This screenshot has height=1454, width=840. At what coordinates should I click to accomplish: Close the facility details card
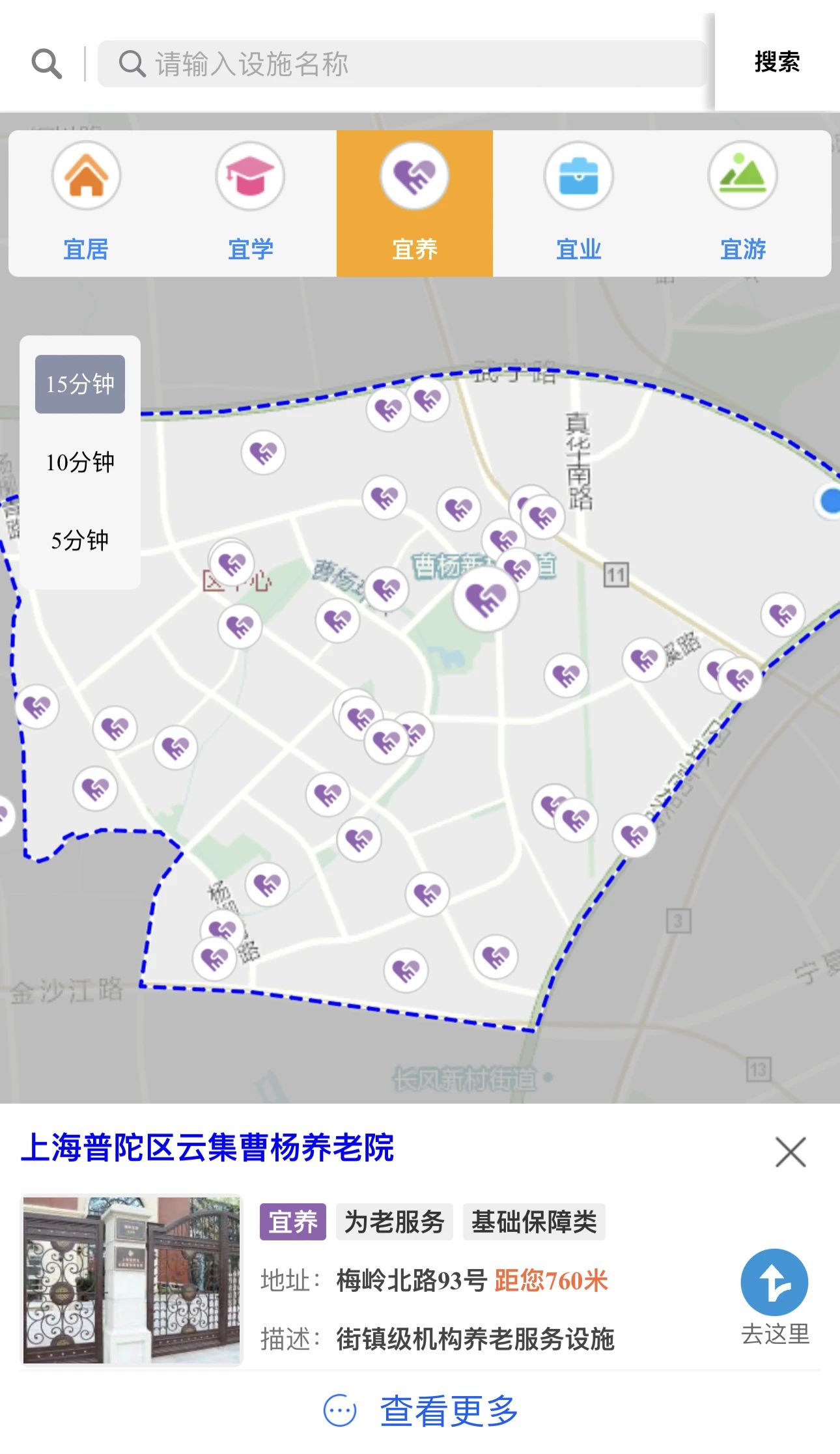791,1151
